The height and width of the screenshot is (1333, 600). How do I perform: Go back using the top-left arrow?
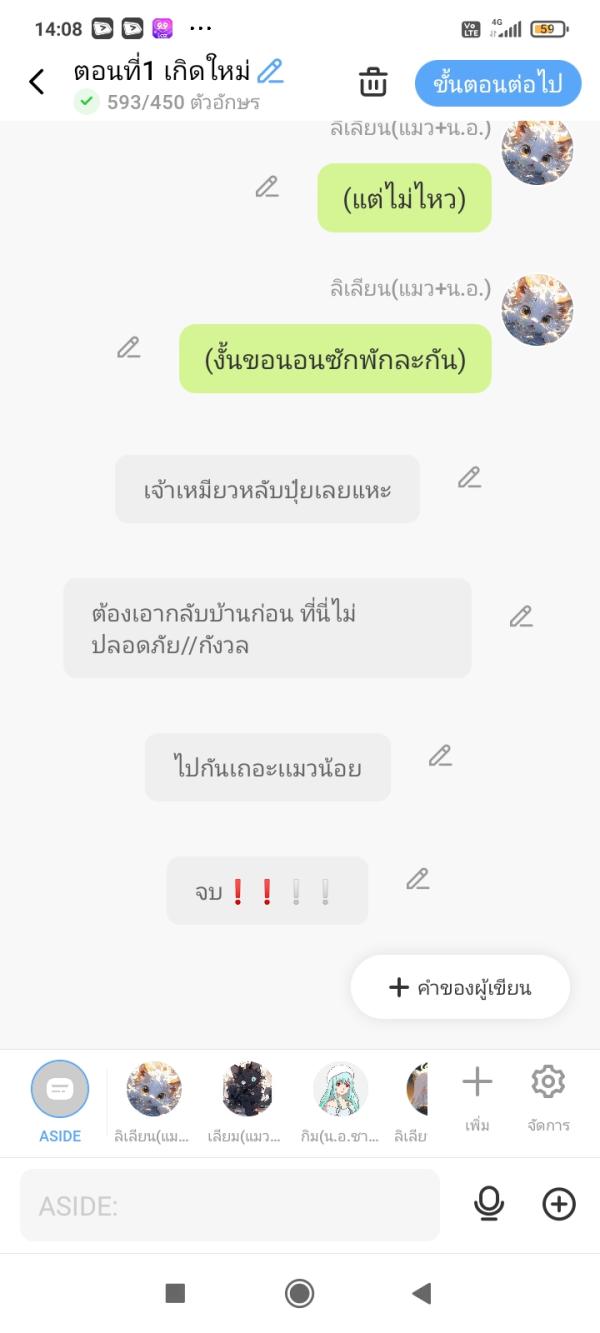(37, 82)
